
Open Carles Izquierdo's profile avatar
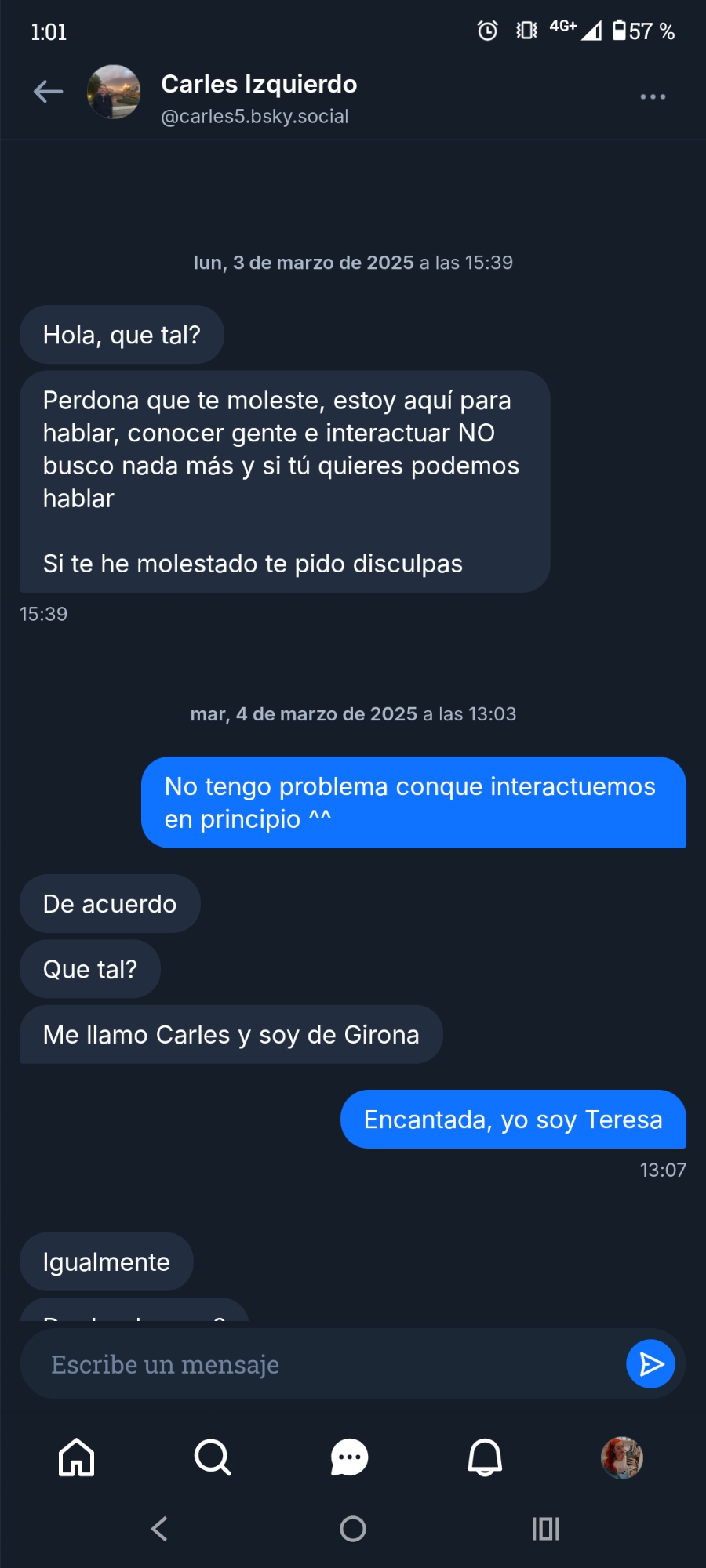pyautogui.click(x=114, y=92)
